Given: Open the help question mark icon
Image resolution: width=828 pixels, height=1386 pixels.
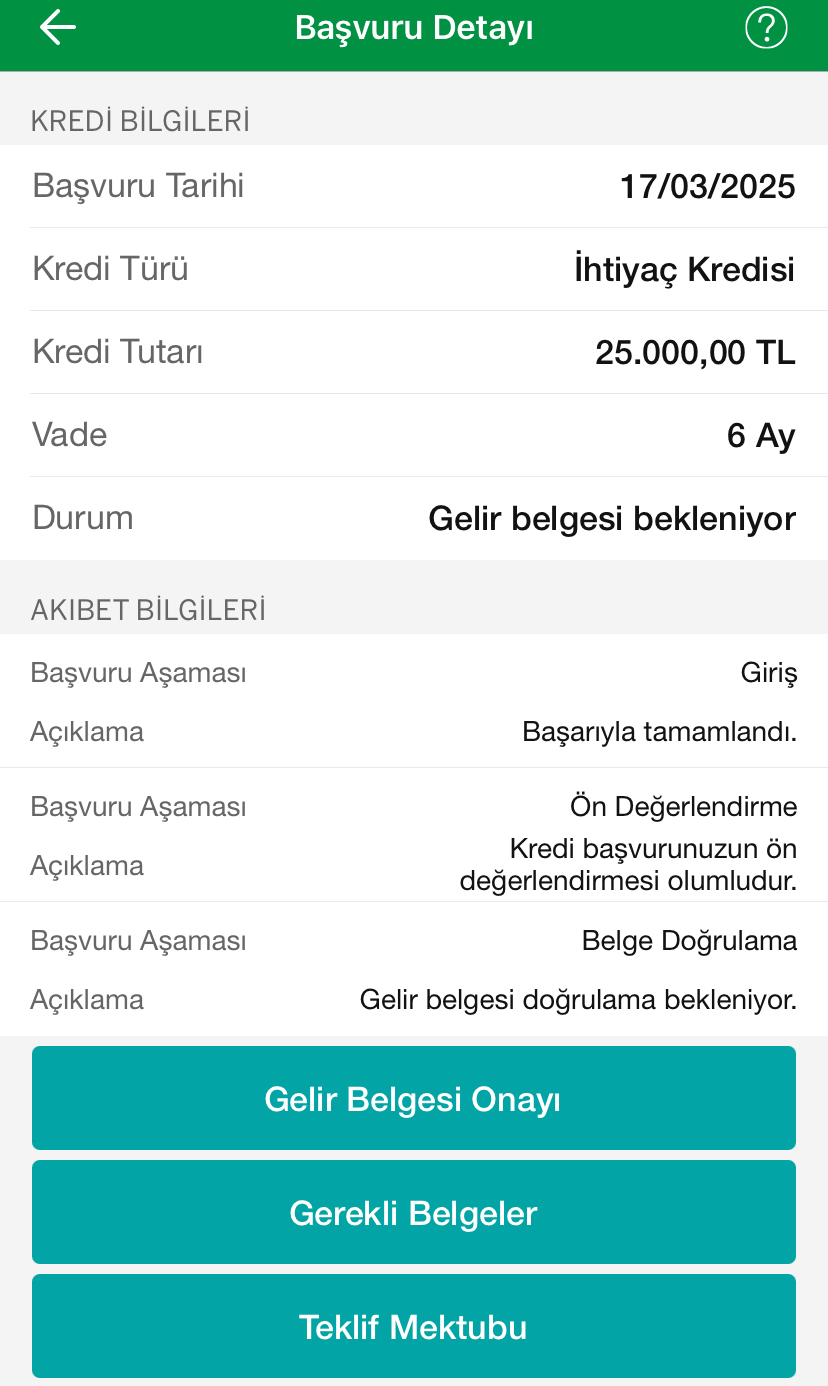Looking at the screenshot, I should pyautogui.click(x=767, y=28).
